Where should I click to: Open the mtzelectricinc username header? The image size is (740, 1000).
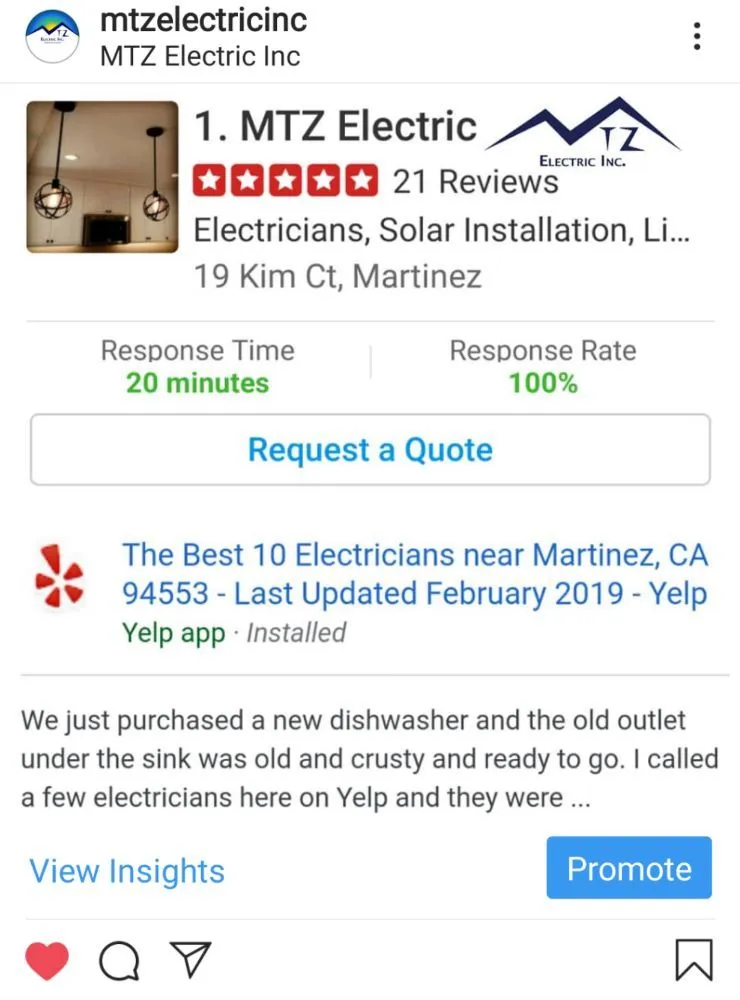(x=204, y=22)
